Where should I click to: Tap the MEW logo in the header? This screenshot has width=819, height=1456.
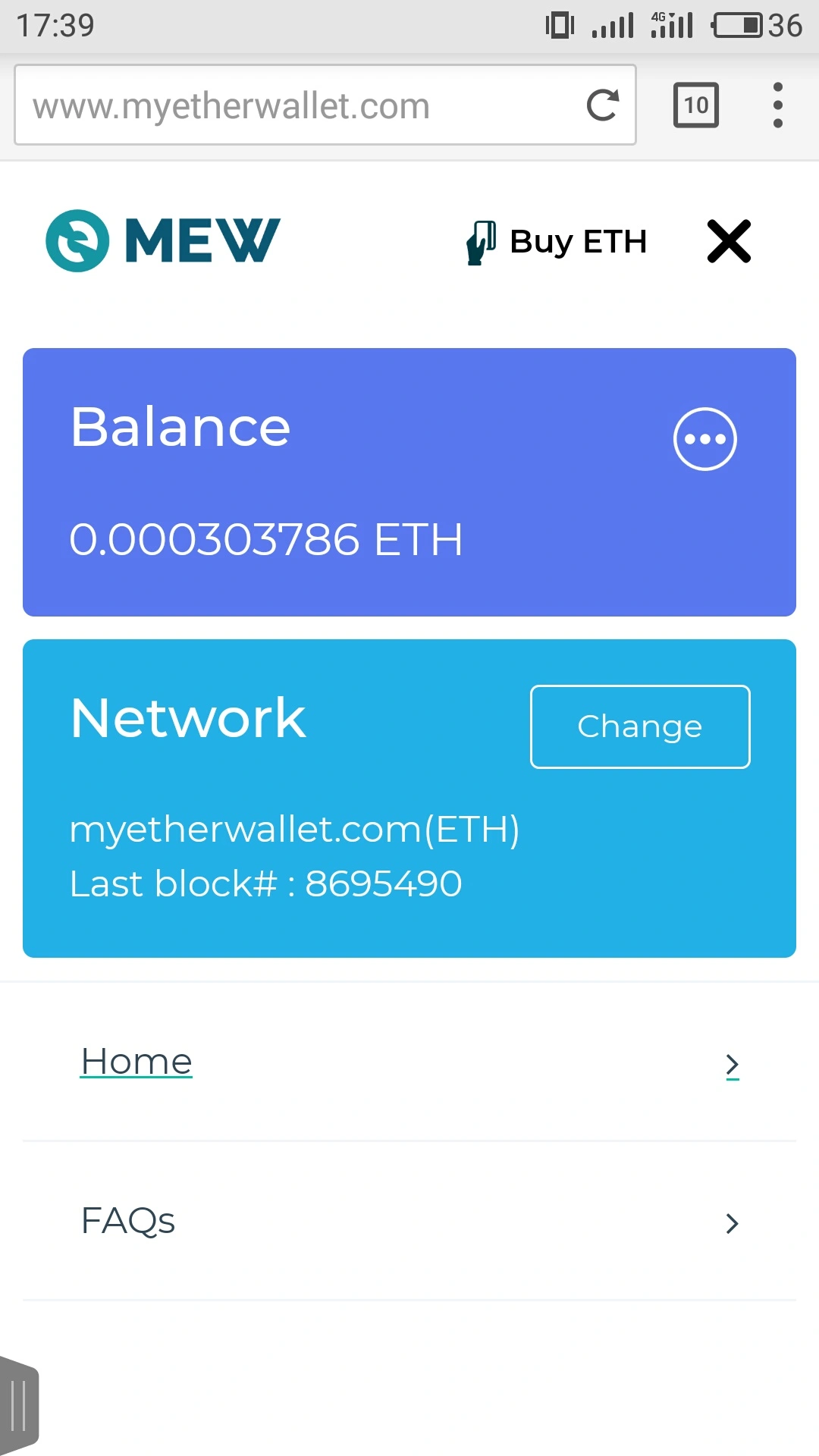click(x=163, y=240)
